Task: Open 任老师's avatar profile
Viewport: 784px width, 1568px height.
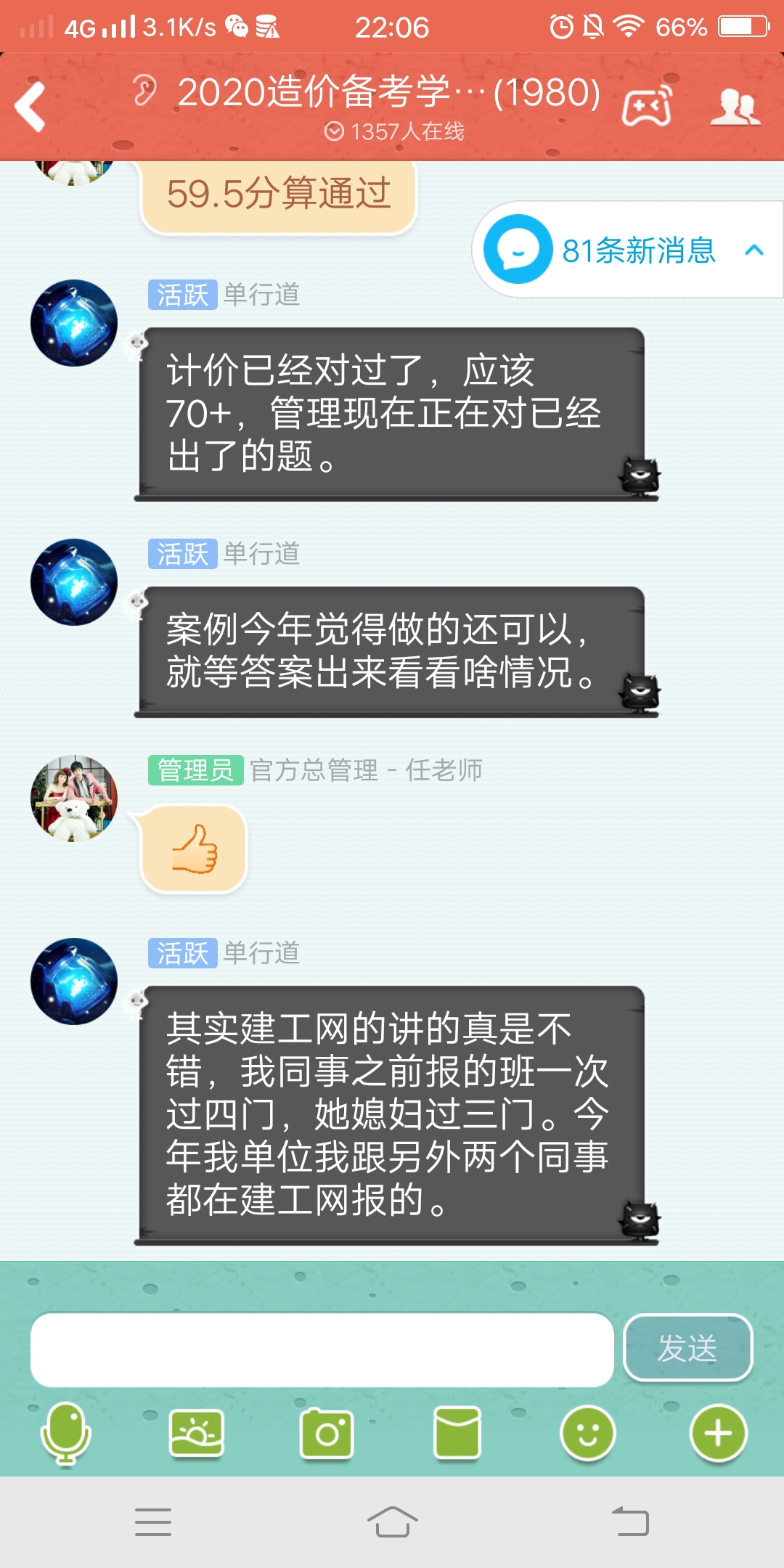Action: [x=74, y=798]
